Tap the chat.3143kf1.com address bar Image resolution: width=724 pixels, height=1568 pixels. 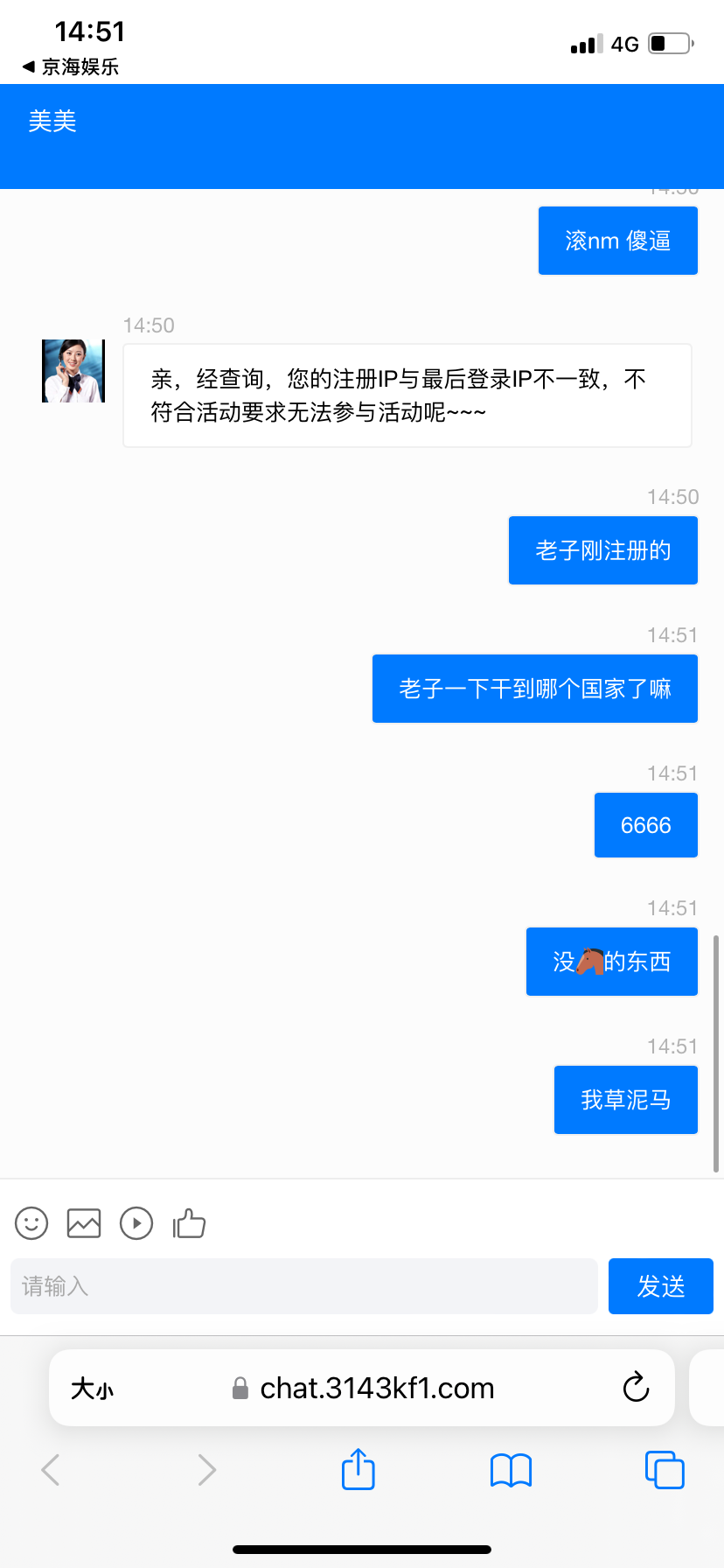pos(376,1389)
